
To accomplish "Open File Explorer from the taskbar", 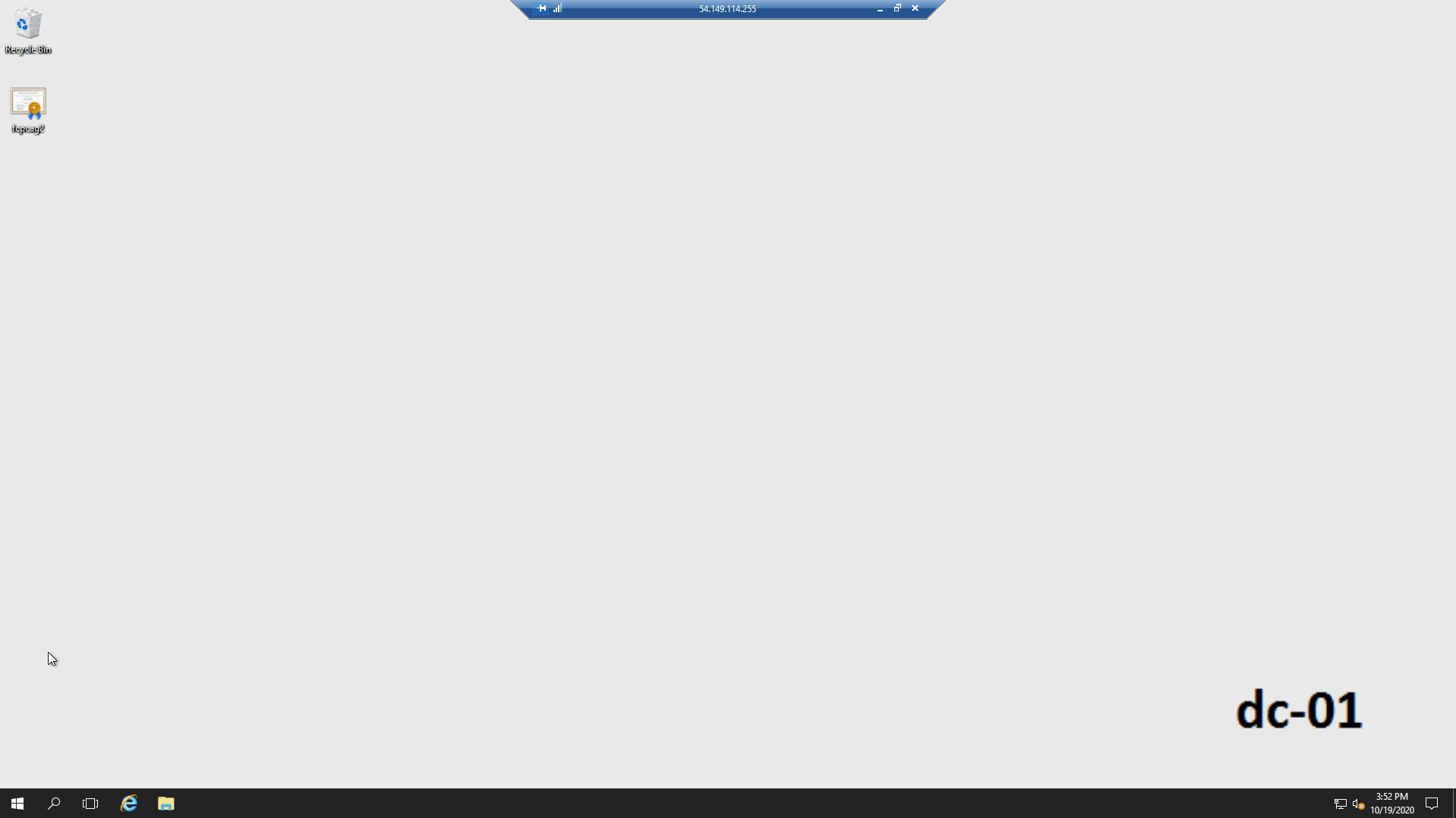I will point(166,803).
